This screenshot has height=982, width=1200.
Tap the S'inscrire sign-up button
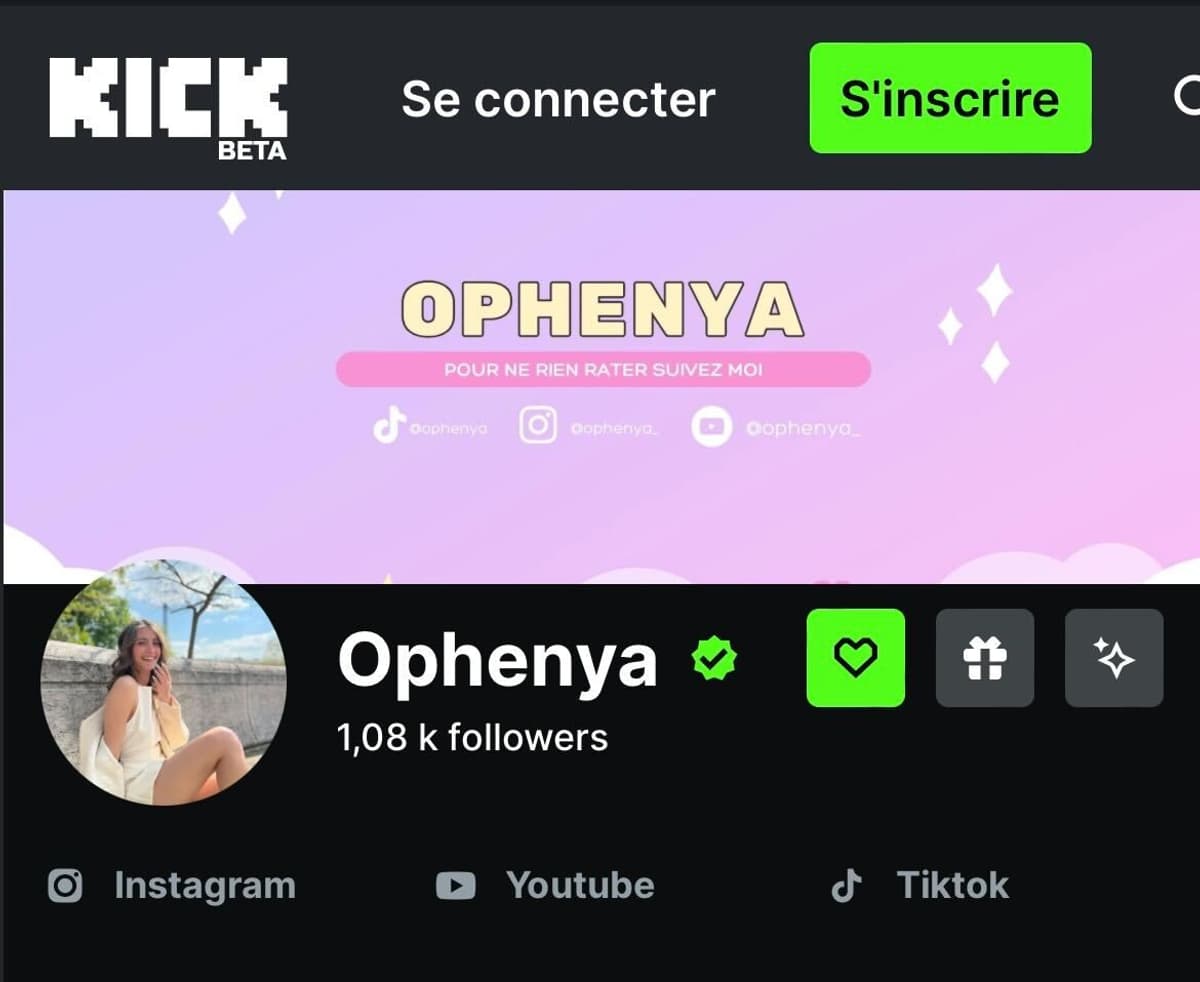coord(950,98)
